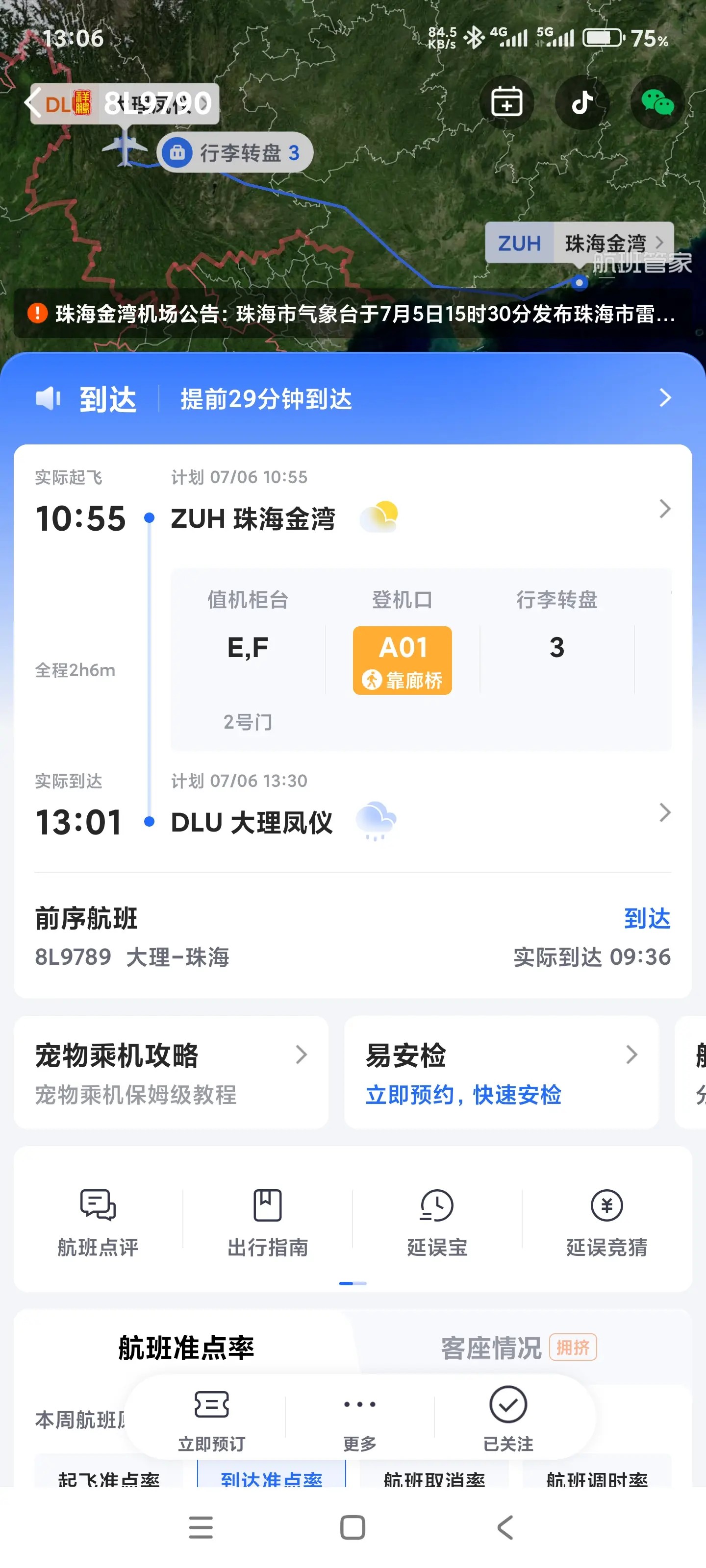
Task: Open 延误竞猜 delay guessing
Action: 606,1222
